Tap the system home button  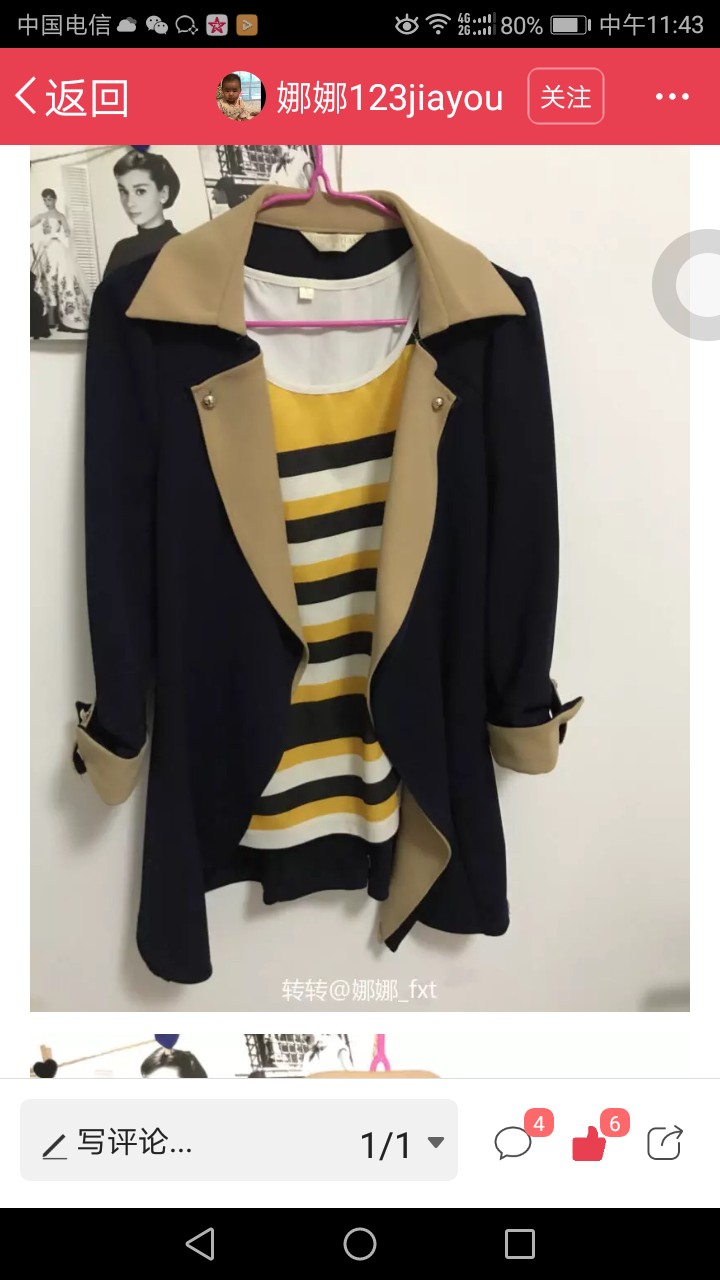click(360, 1244)
